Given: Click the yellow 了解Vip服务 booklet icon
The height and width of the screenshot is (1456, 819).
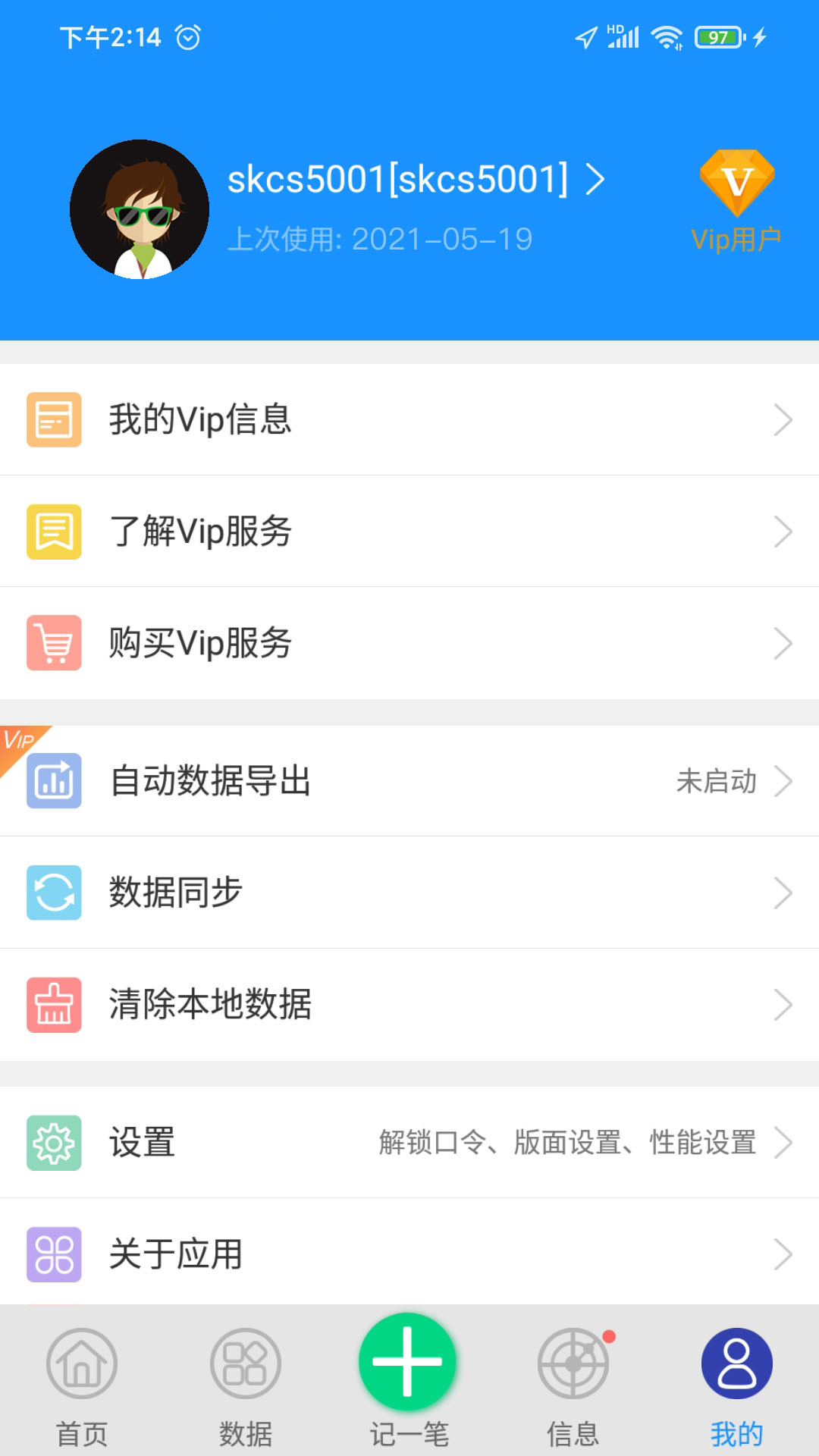Looking at the screenshot, I should pos(54,530).
